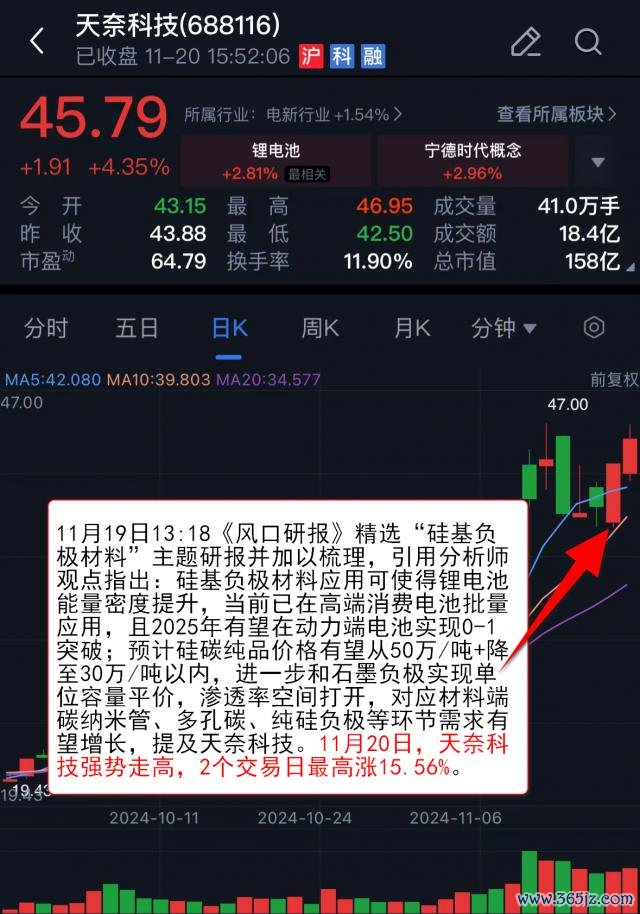Image resolution: width=640 pixels, height=914 pixels.
Task: Change the 前复权 adjustment mode
Action: (x=613, y=380)
